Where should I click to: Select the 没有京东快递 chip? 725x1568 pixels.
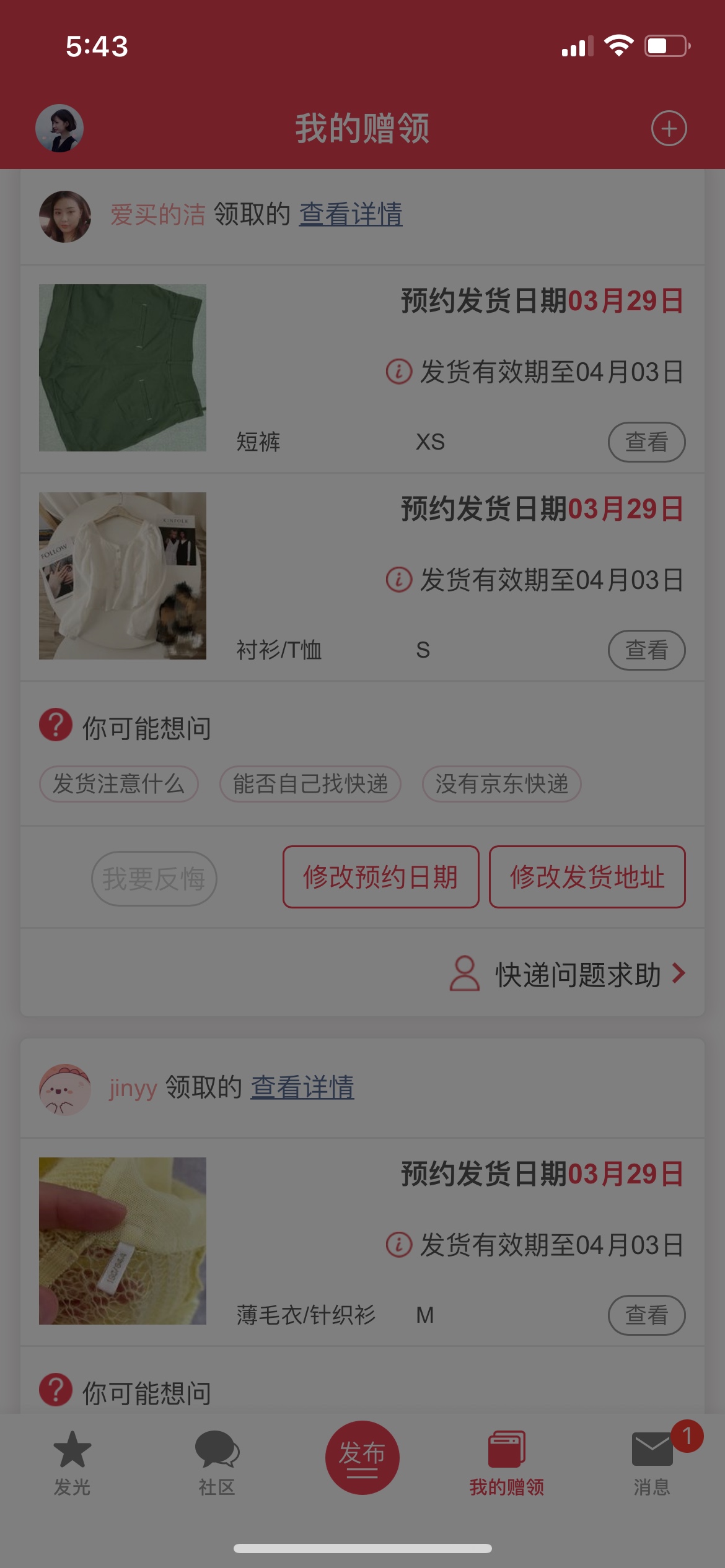pyautogui.click(x=501, y=784)
